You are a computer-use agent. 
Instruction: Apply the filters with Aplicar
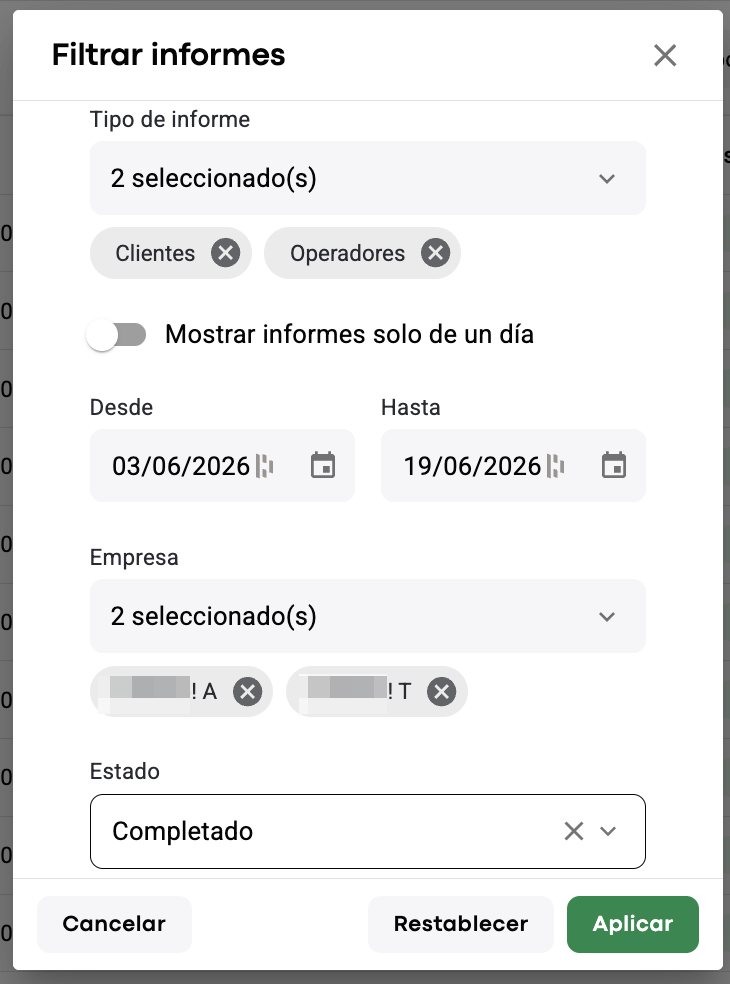coord(633,924)
